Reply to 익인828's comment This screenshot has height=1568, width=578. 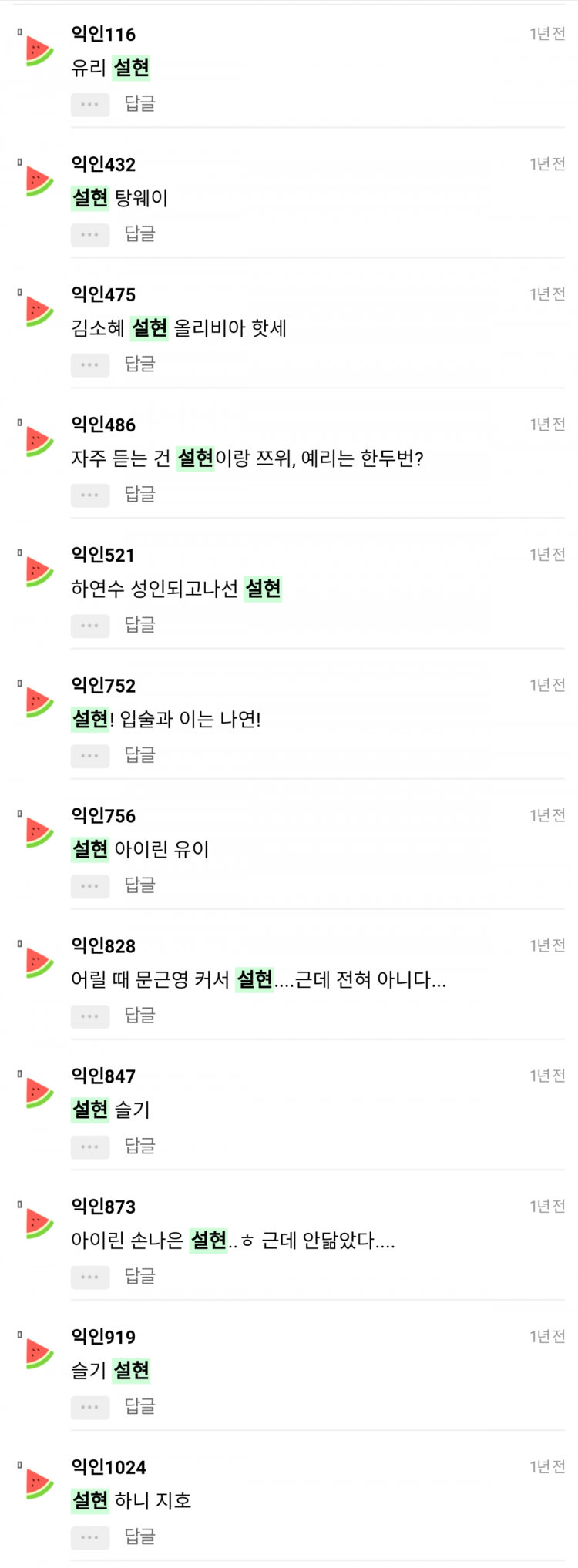click(139, 1016)
